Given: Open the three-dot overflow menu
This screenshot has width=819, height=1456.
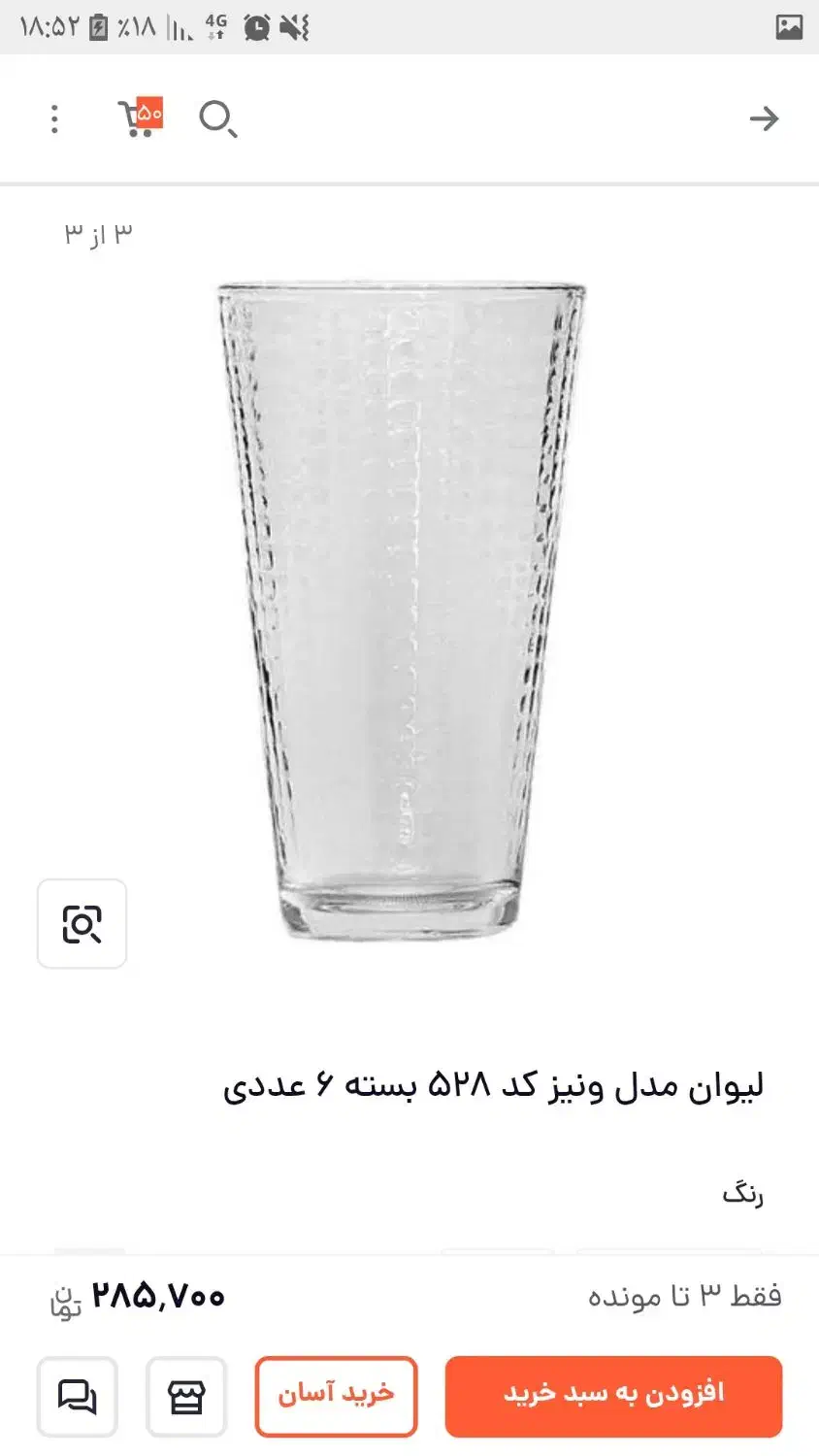Looking at the screenshot, I should coord(53,118).
